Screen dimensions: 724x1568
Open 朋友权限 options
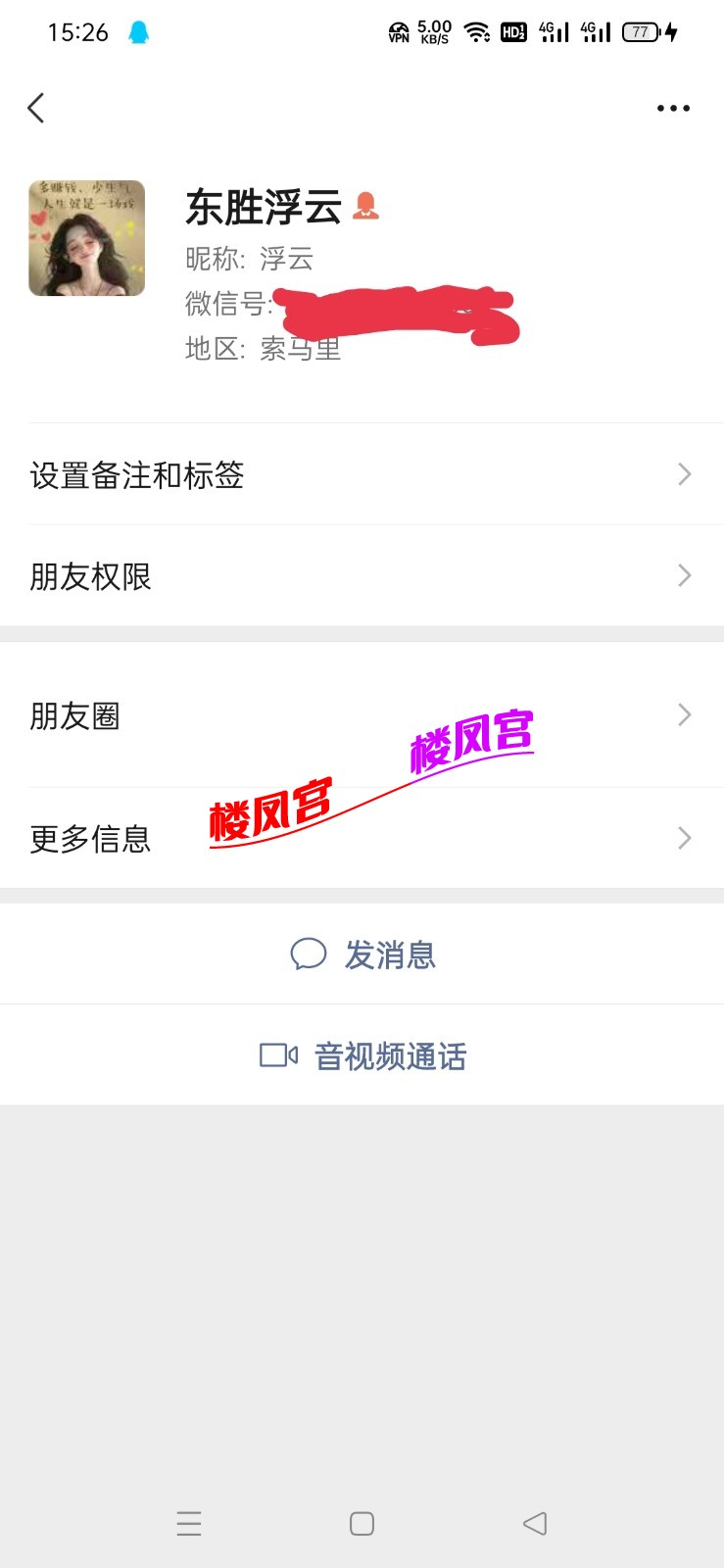[362, 576]
